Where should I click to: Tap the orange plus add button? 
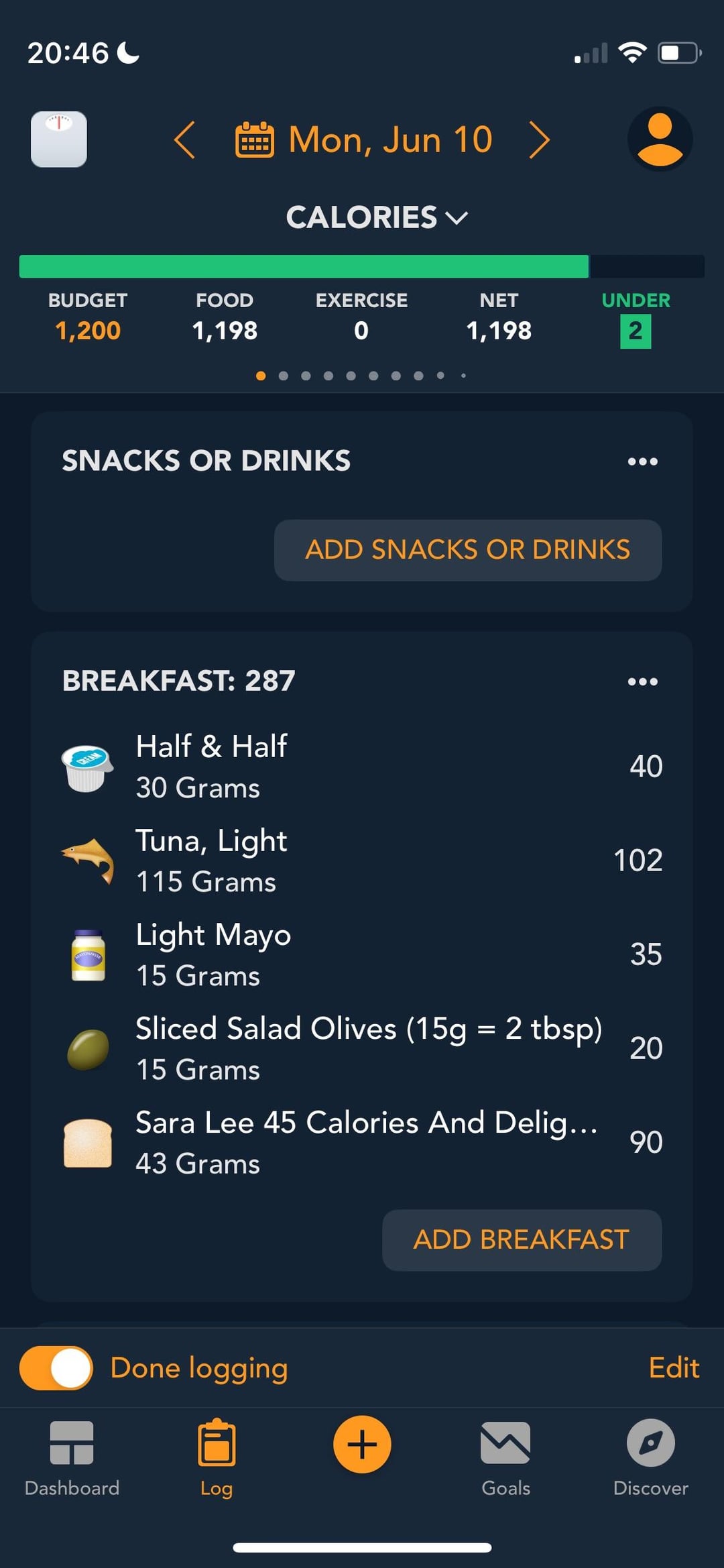(362, 1444)
